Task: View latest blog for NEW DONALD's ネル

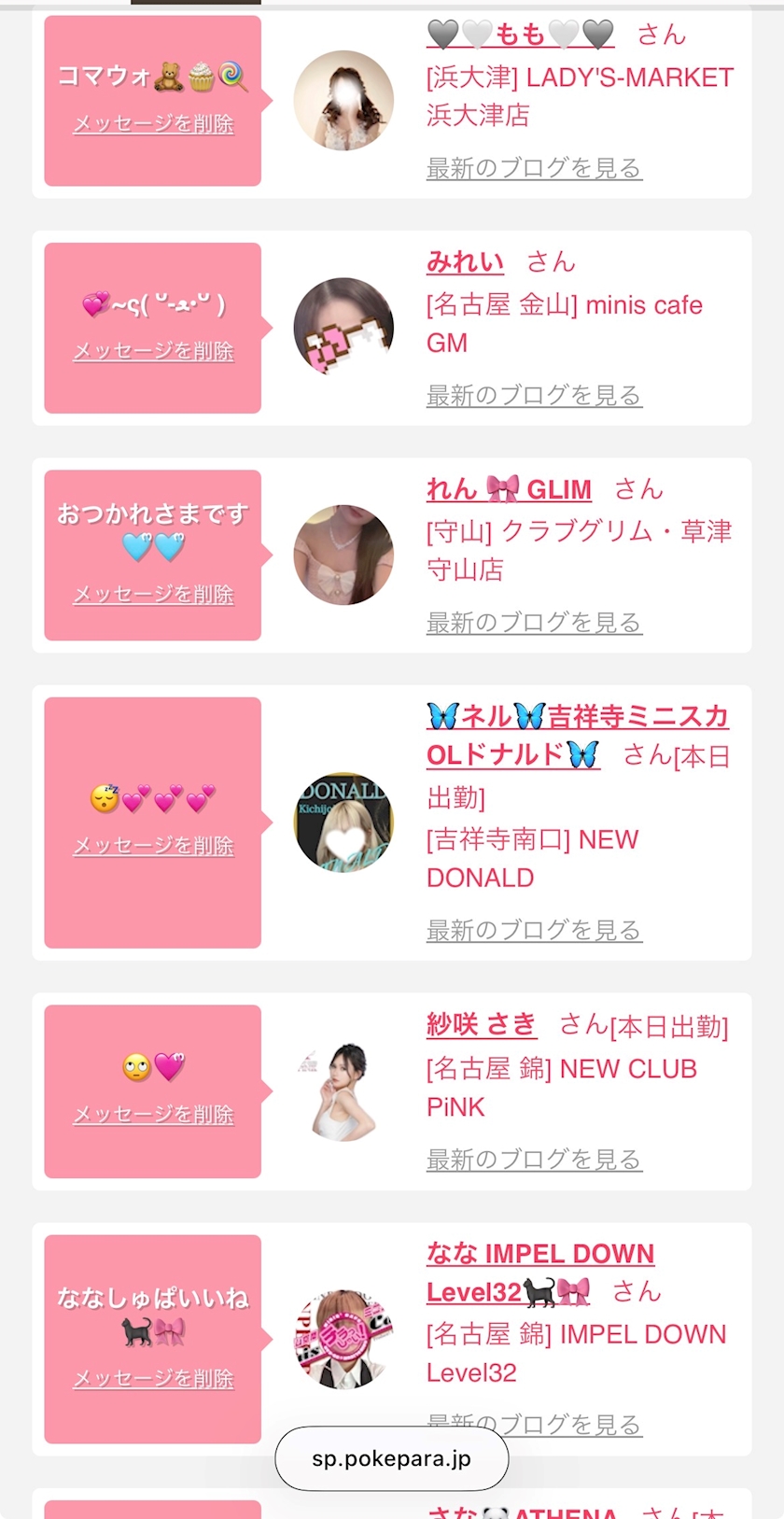Action: 534,930
